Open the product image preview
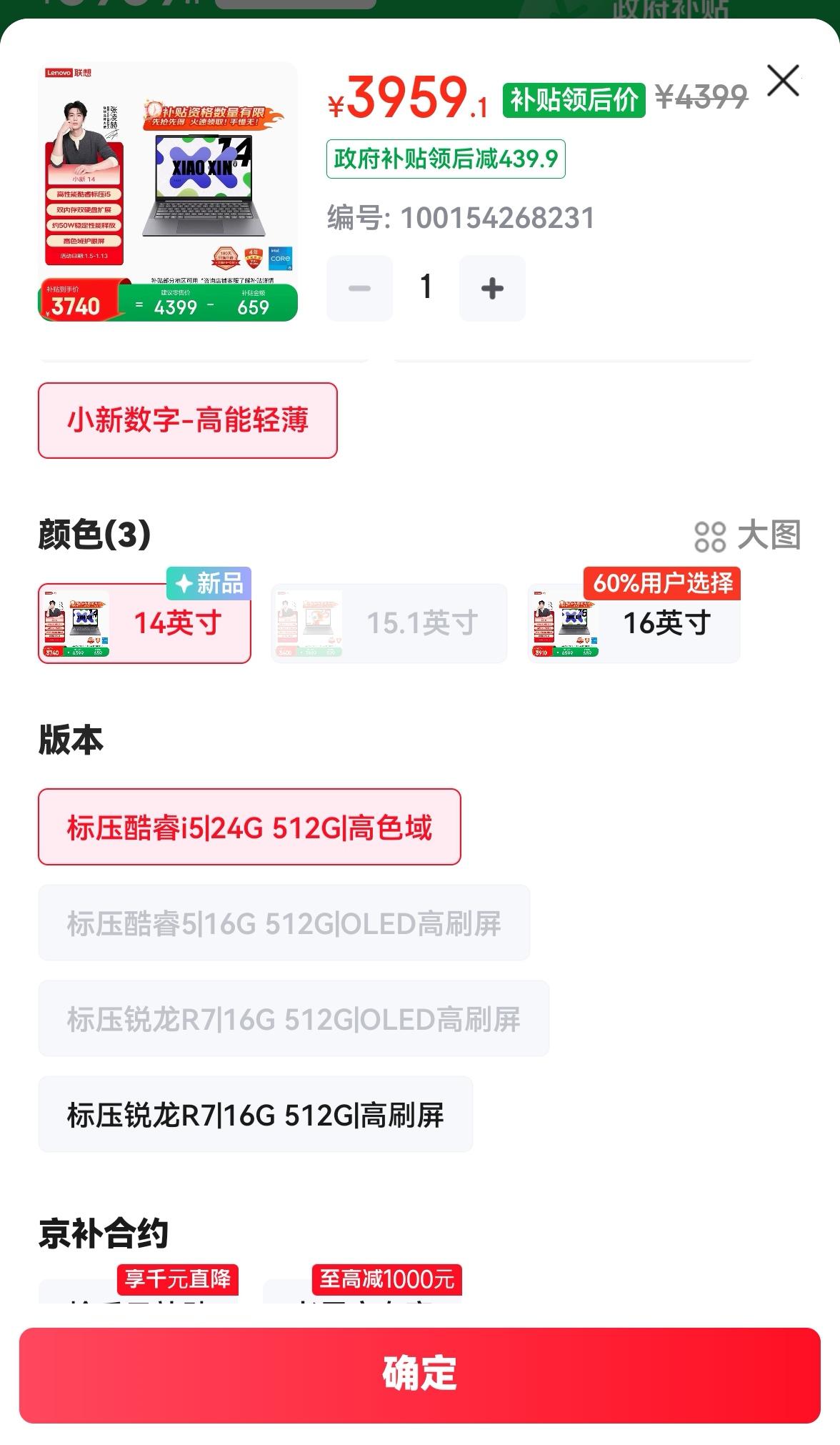 click(168, 192)
